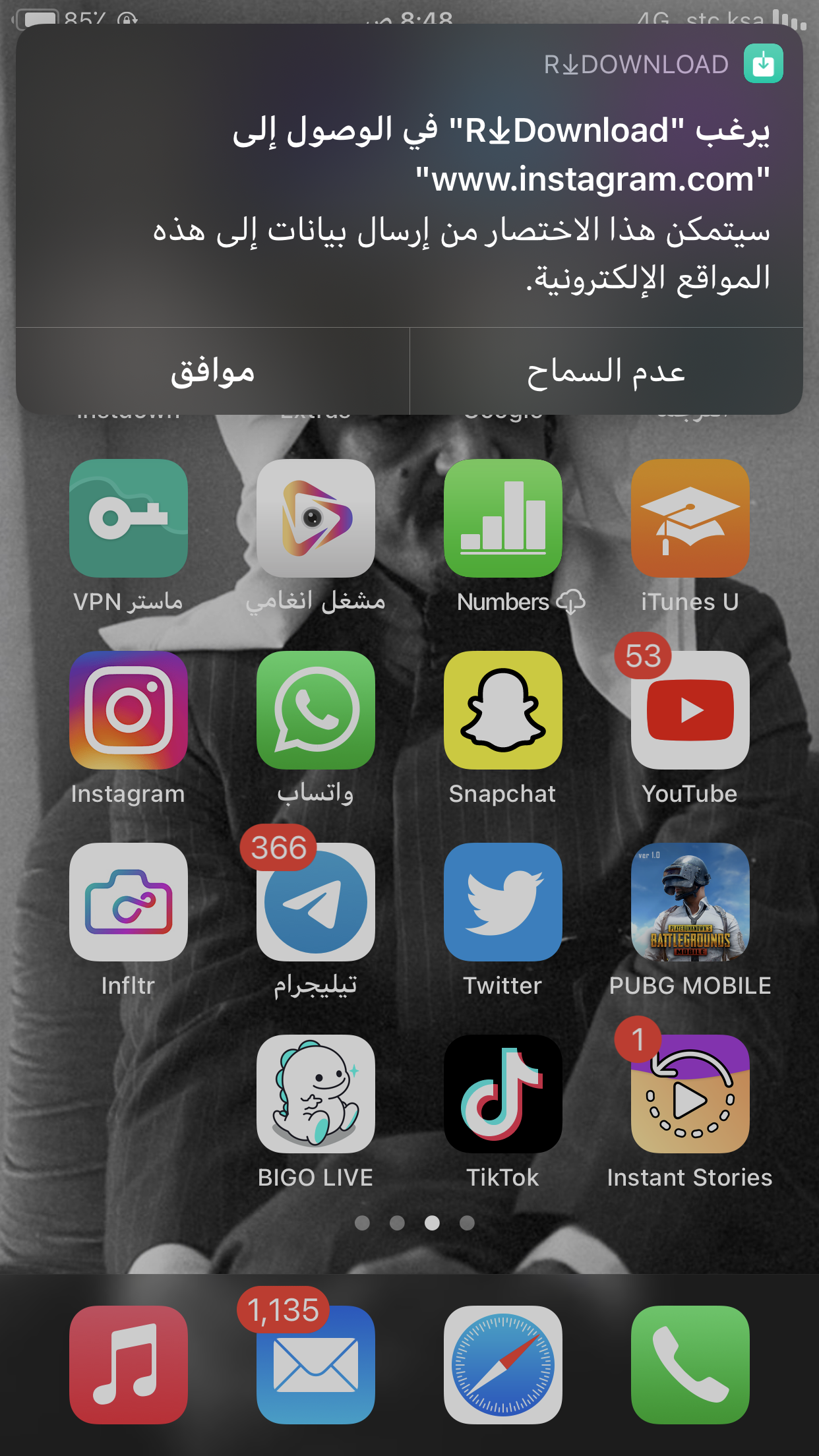Viewport: 819px width, 1456px height.
Task: Launch Safari from the dock
Action: (x=503, y=1365)
